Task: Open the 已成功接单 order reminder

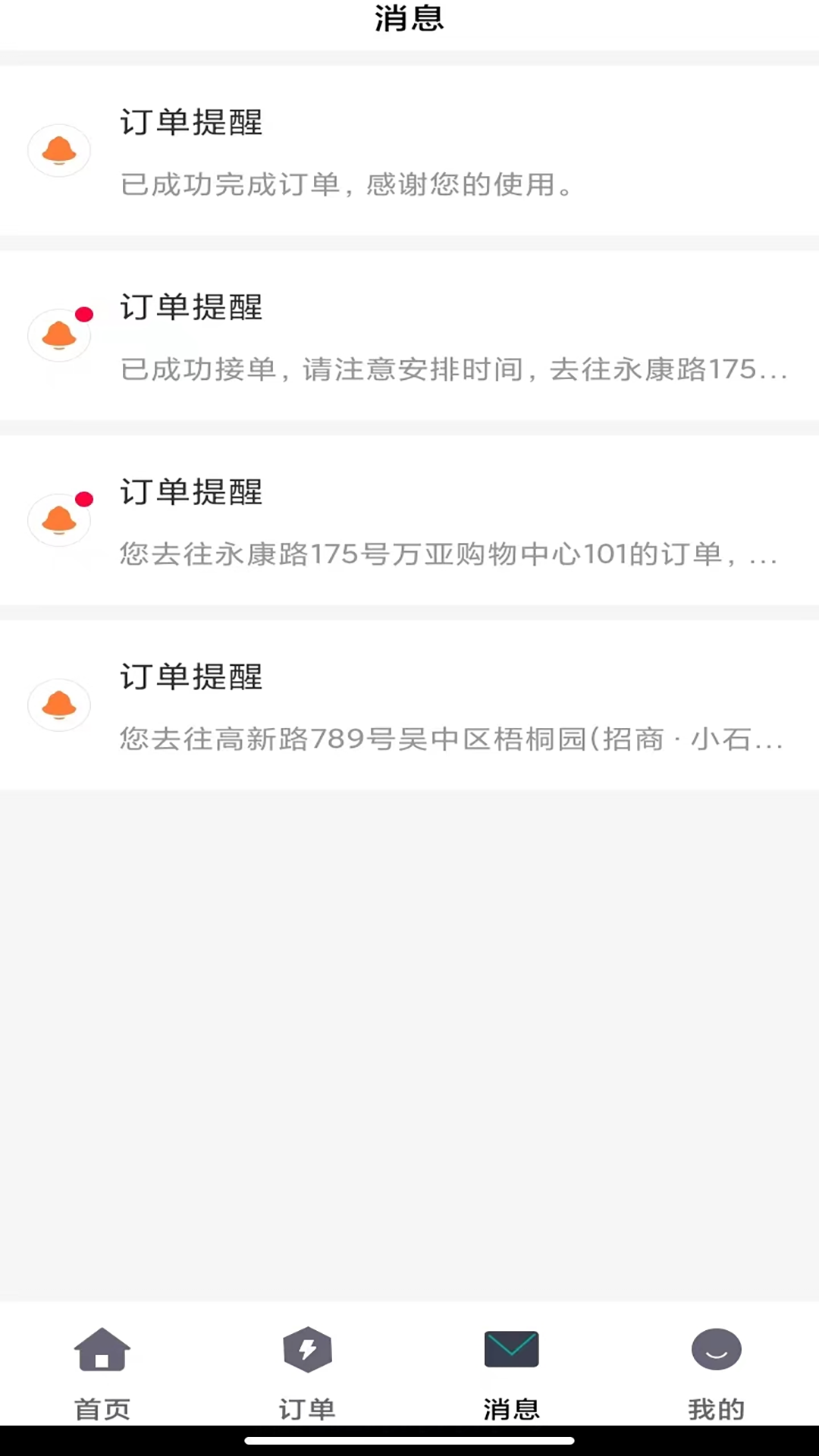Action: [409, 336]
